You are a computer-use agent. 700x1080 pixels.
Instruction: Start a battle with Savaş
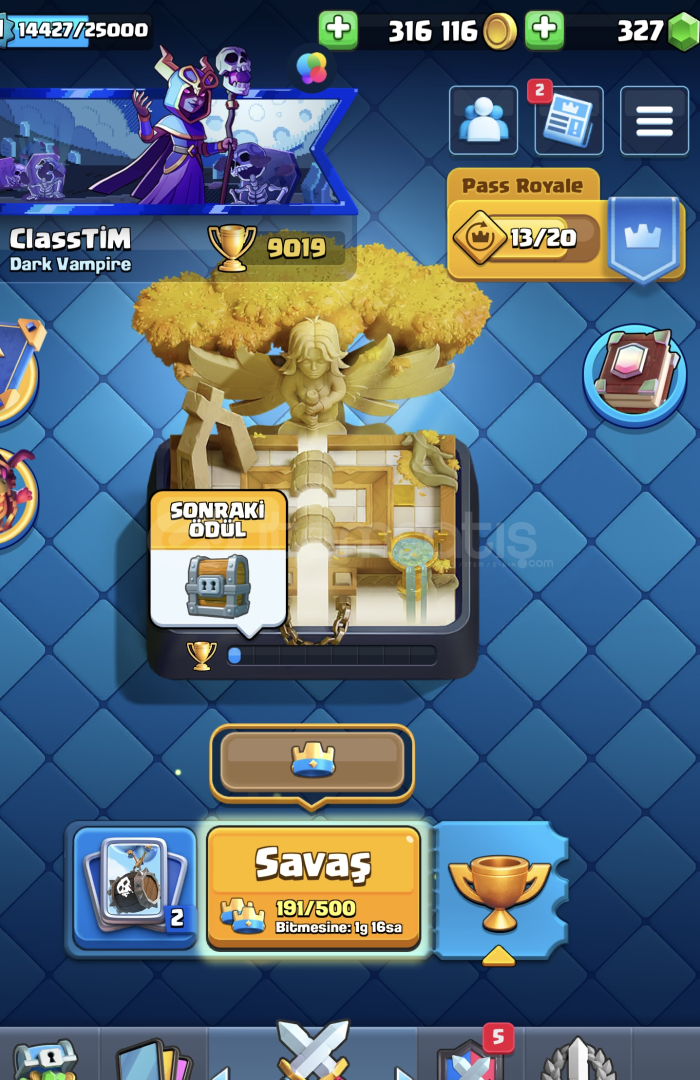[x=313, y=886]
